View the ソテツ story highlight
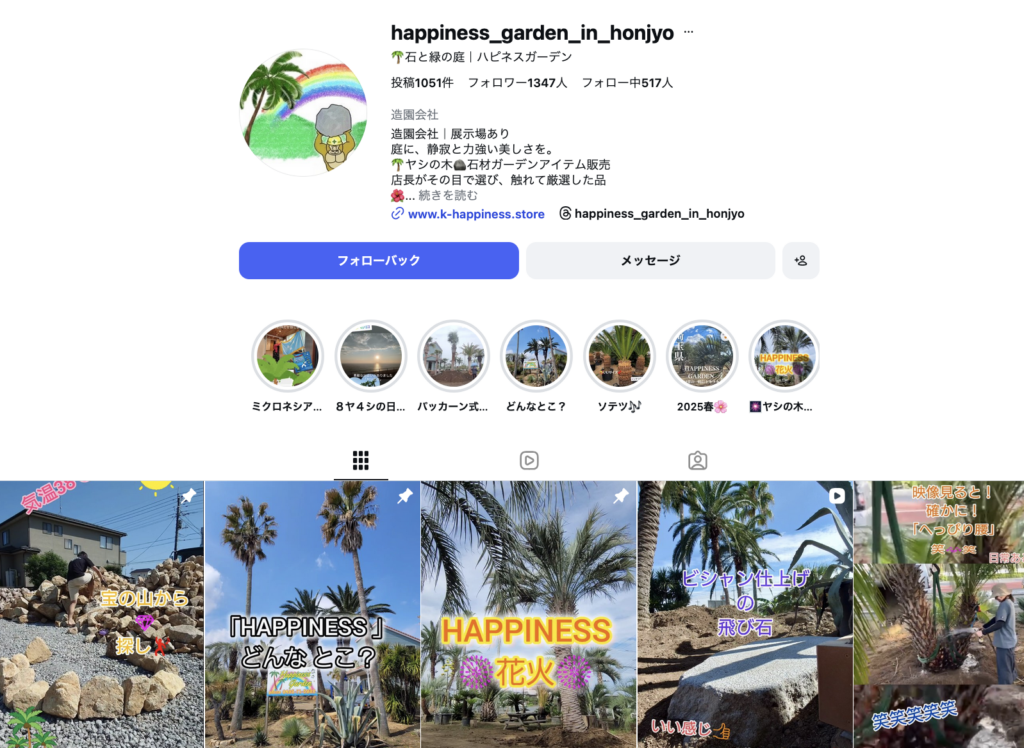 click(619, 356)
